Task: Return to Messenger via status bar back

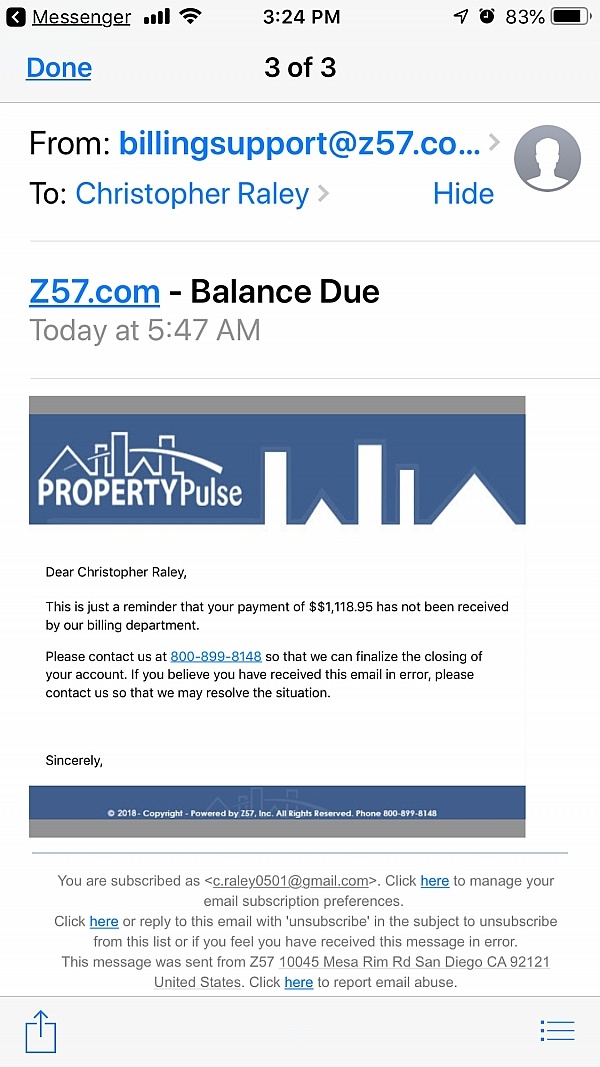Action: (x=68, y=17)
